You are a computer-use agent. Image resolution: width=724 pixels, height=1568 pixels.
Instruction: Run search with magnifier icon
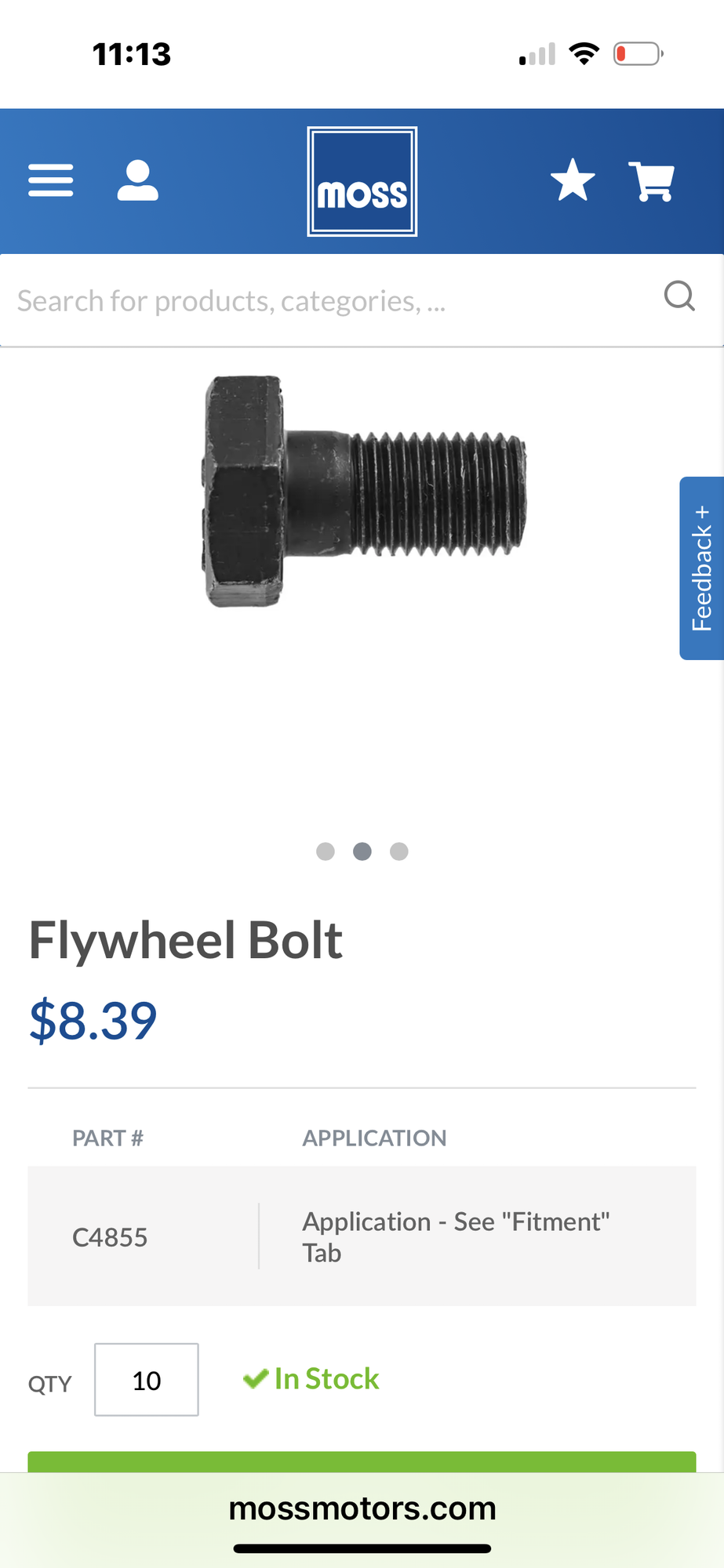679,297
